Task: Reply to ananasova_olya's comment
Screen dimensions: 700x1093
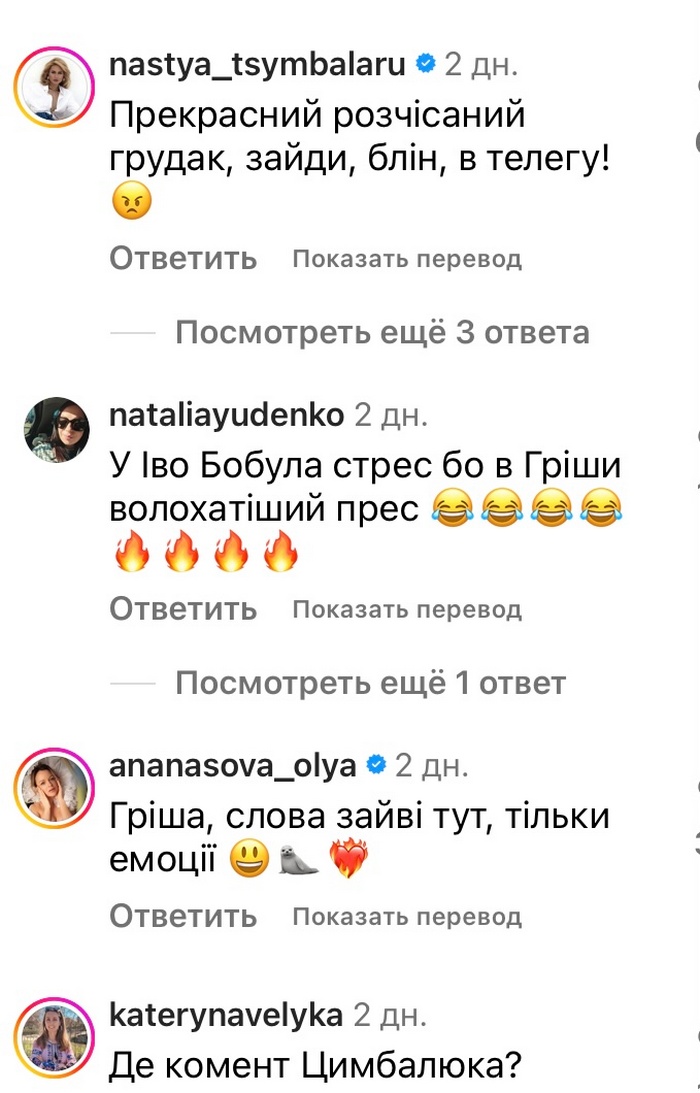Action: [183, 915]
